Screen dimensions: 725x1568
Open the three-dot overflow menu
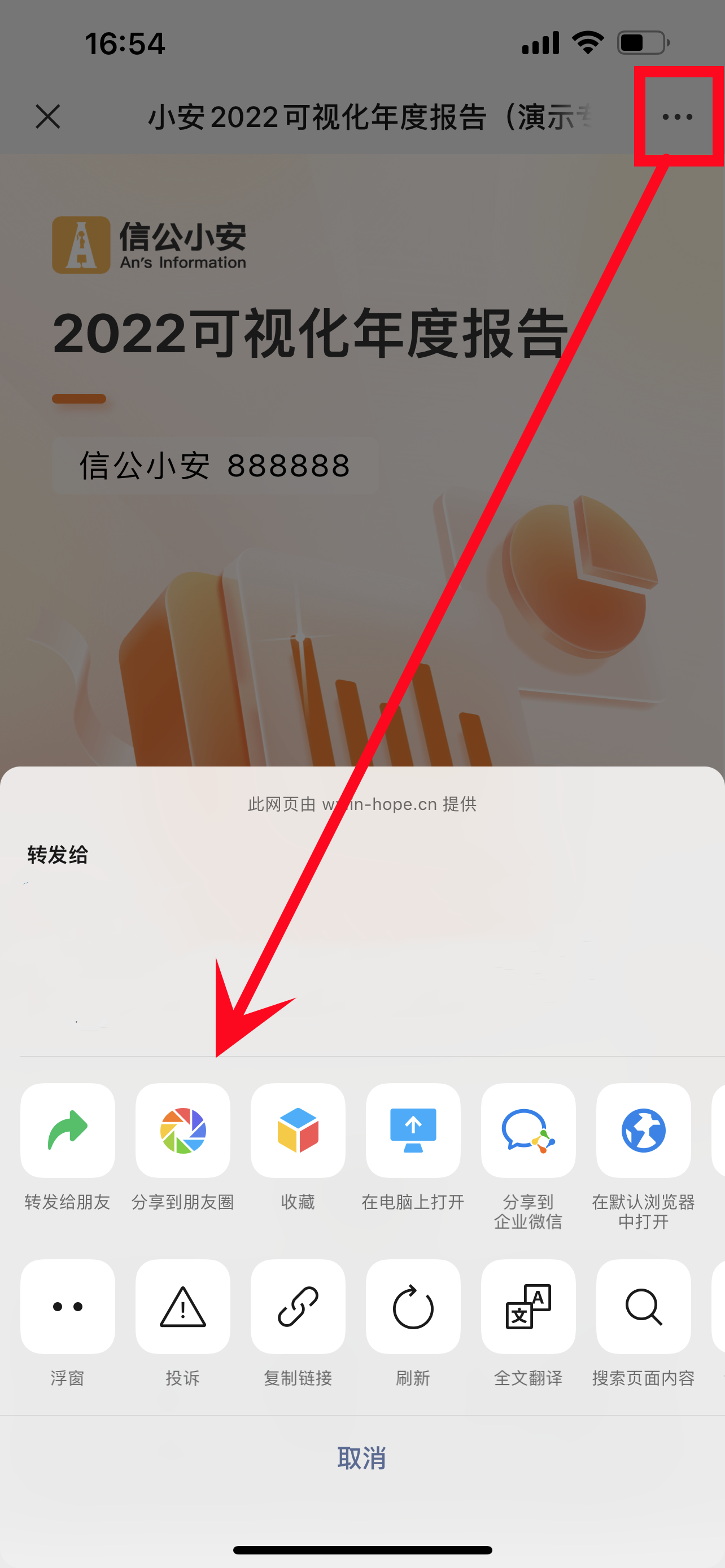[677, 116]
